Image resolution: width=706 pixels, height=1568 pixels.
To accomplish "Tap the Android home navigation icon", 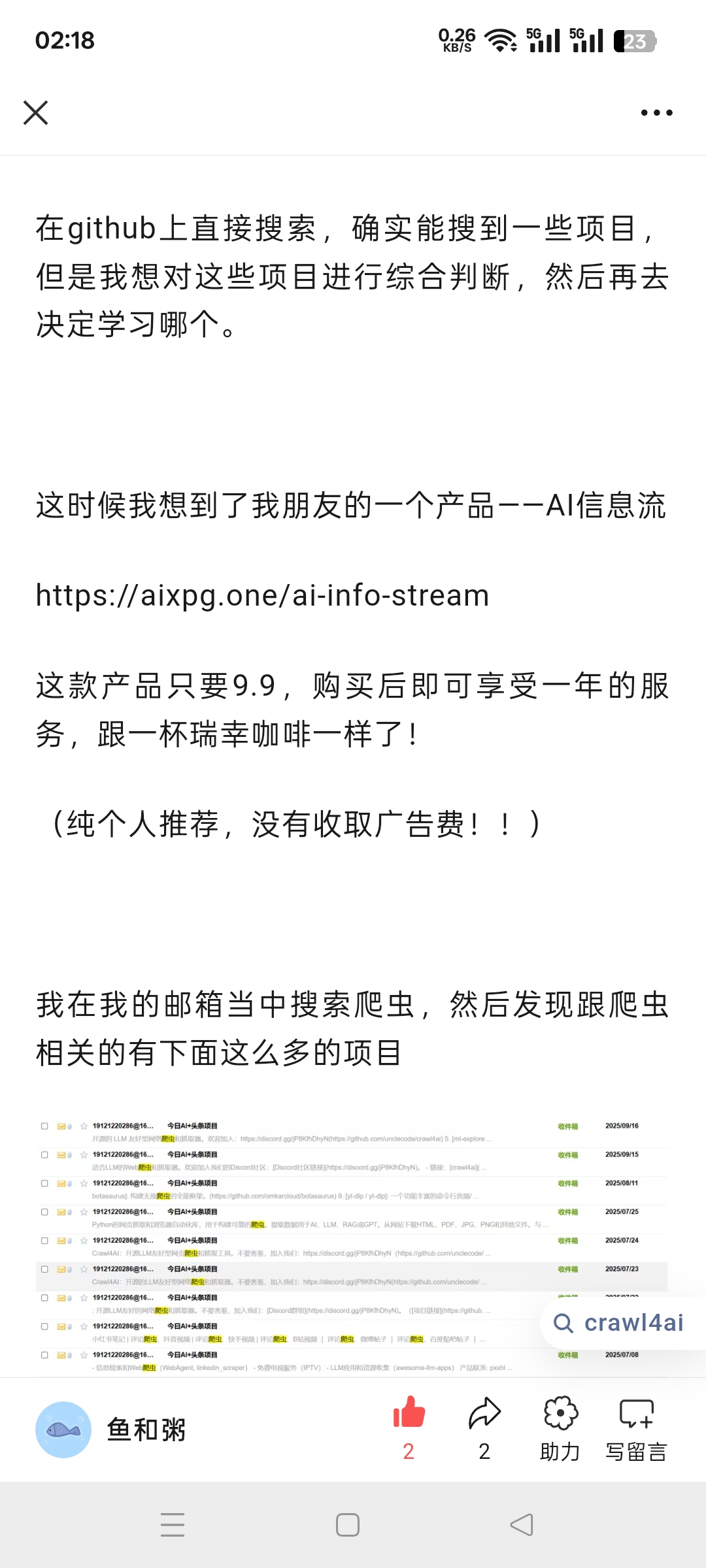I will [347, 1524].
